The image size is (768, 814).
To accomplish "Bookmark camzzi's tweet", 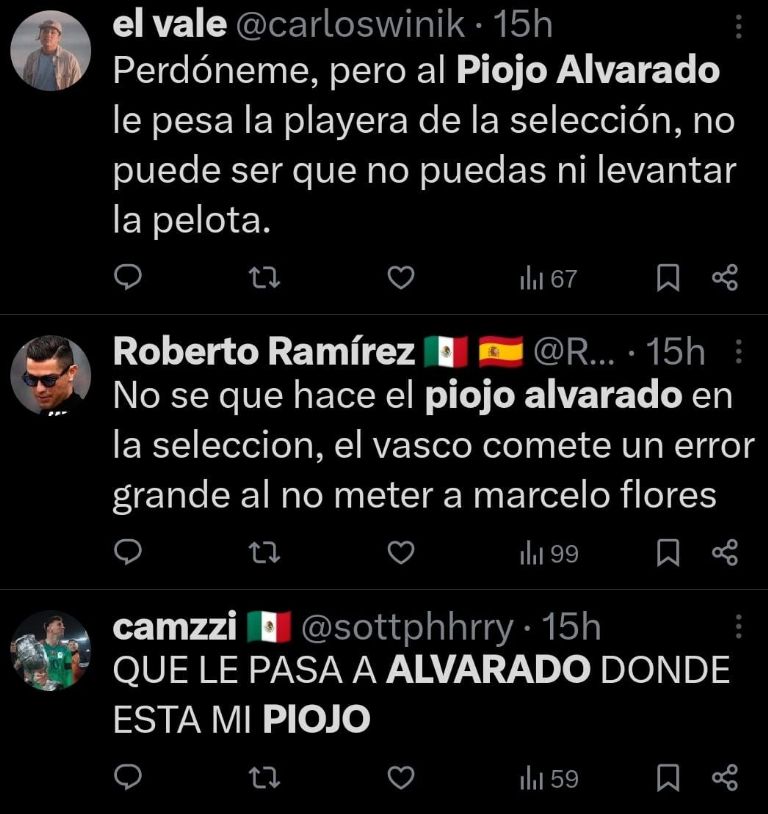I will click(667, 777).
